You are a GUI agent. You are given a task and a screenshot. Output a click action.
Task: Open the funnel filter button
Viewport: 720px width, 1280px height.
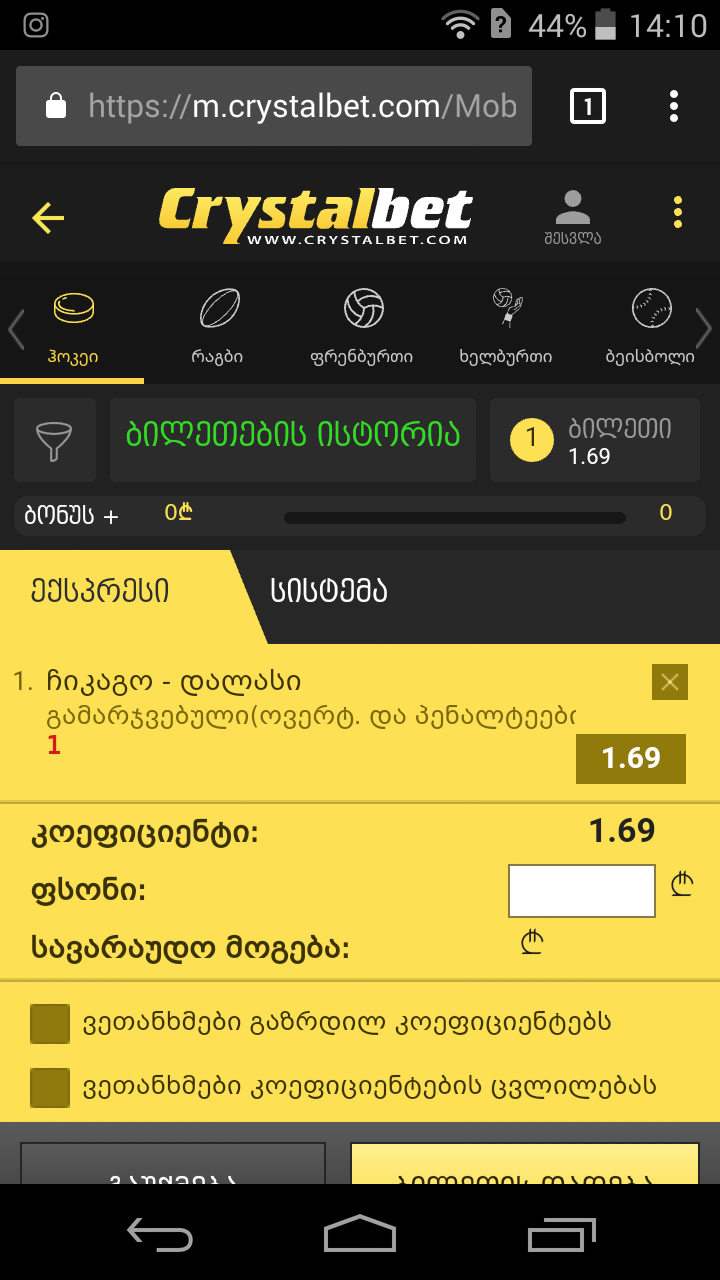[55, 440]
